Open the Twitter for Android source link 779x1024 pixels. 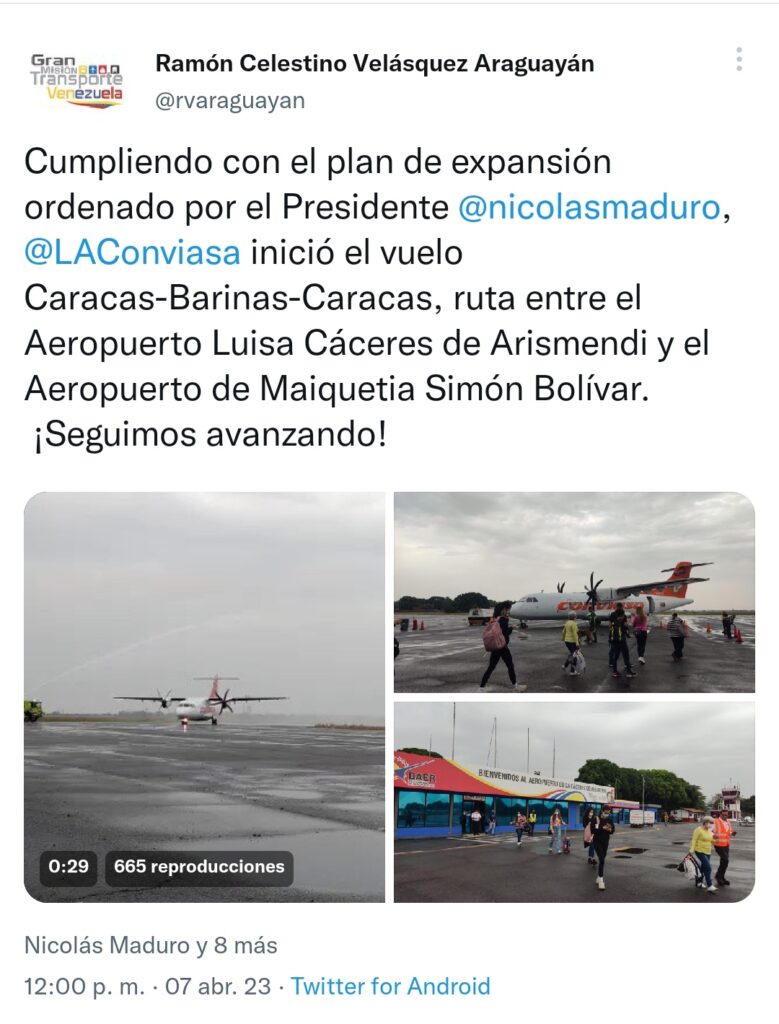(391, 986)
